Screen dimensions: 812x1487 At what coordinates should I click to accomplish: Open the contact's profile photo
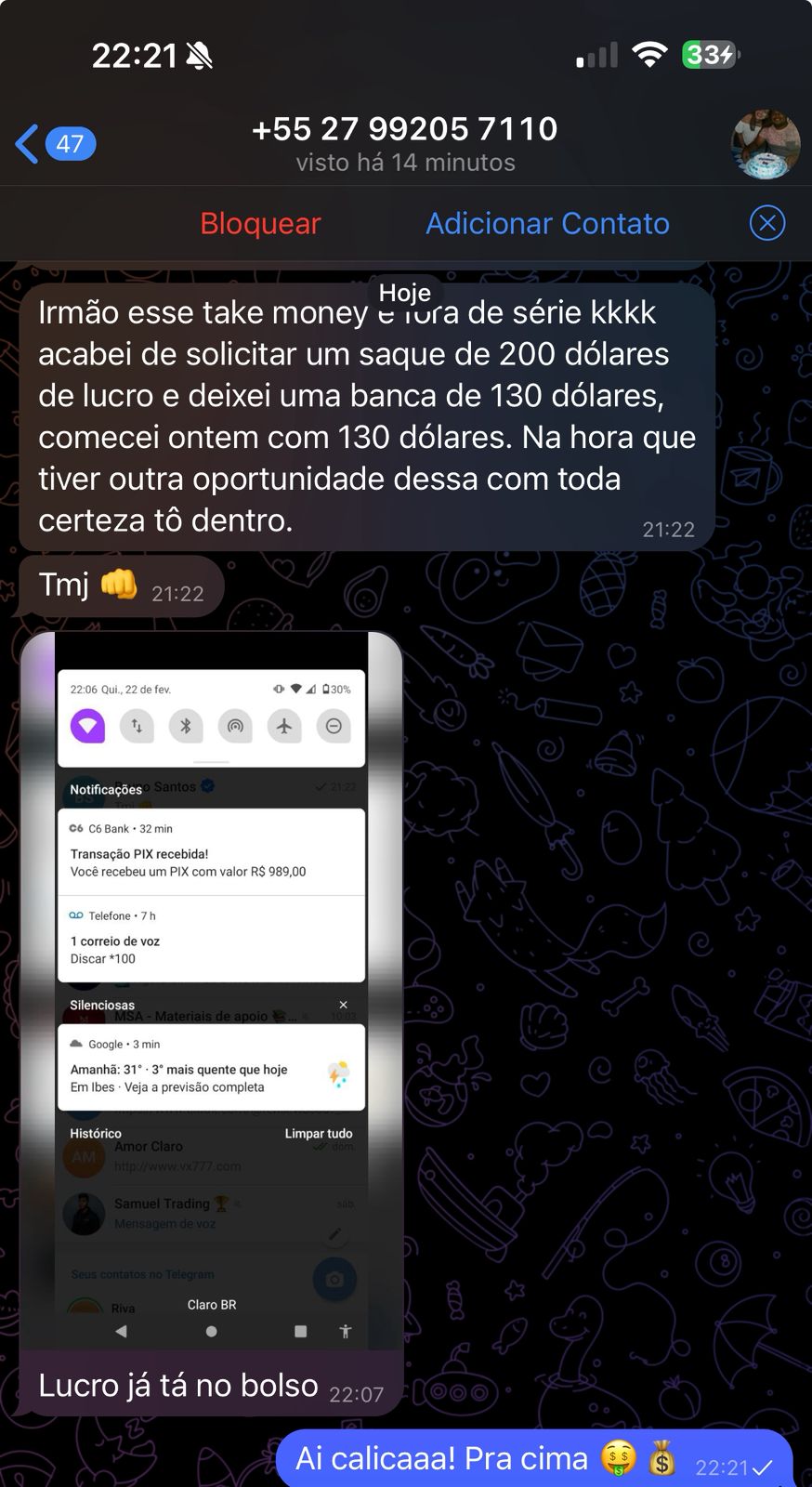pos(766,144)
